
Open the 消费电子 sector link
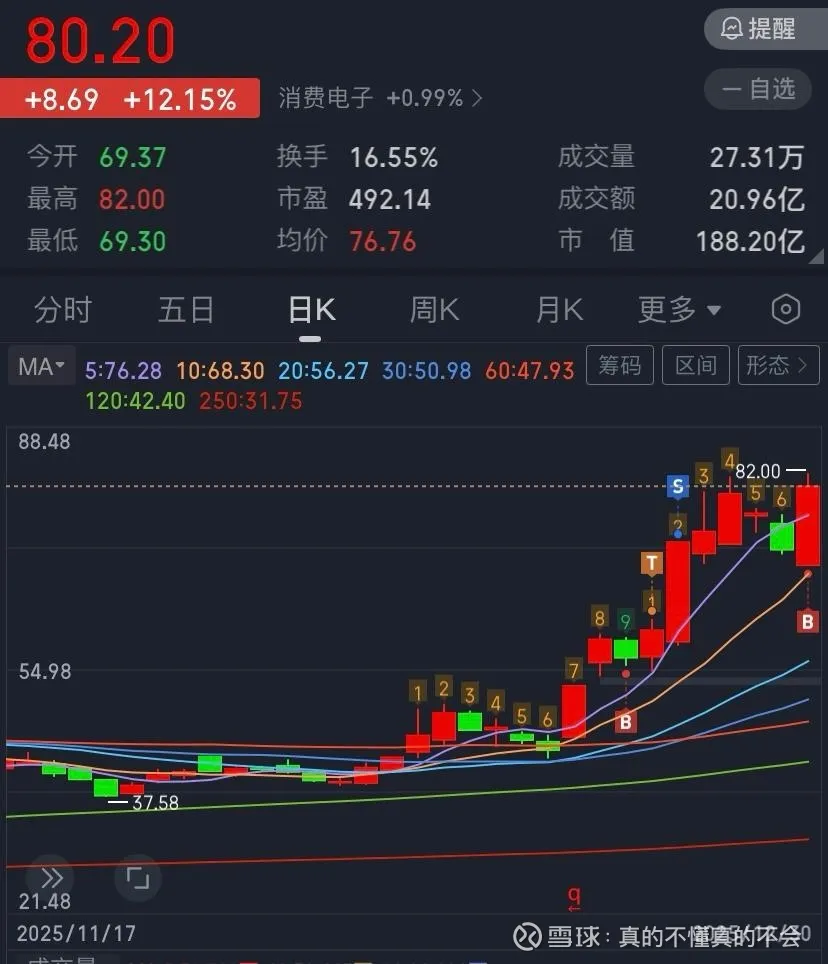pos(380,98)
